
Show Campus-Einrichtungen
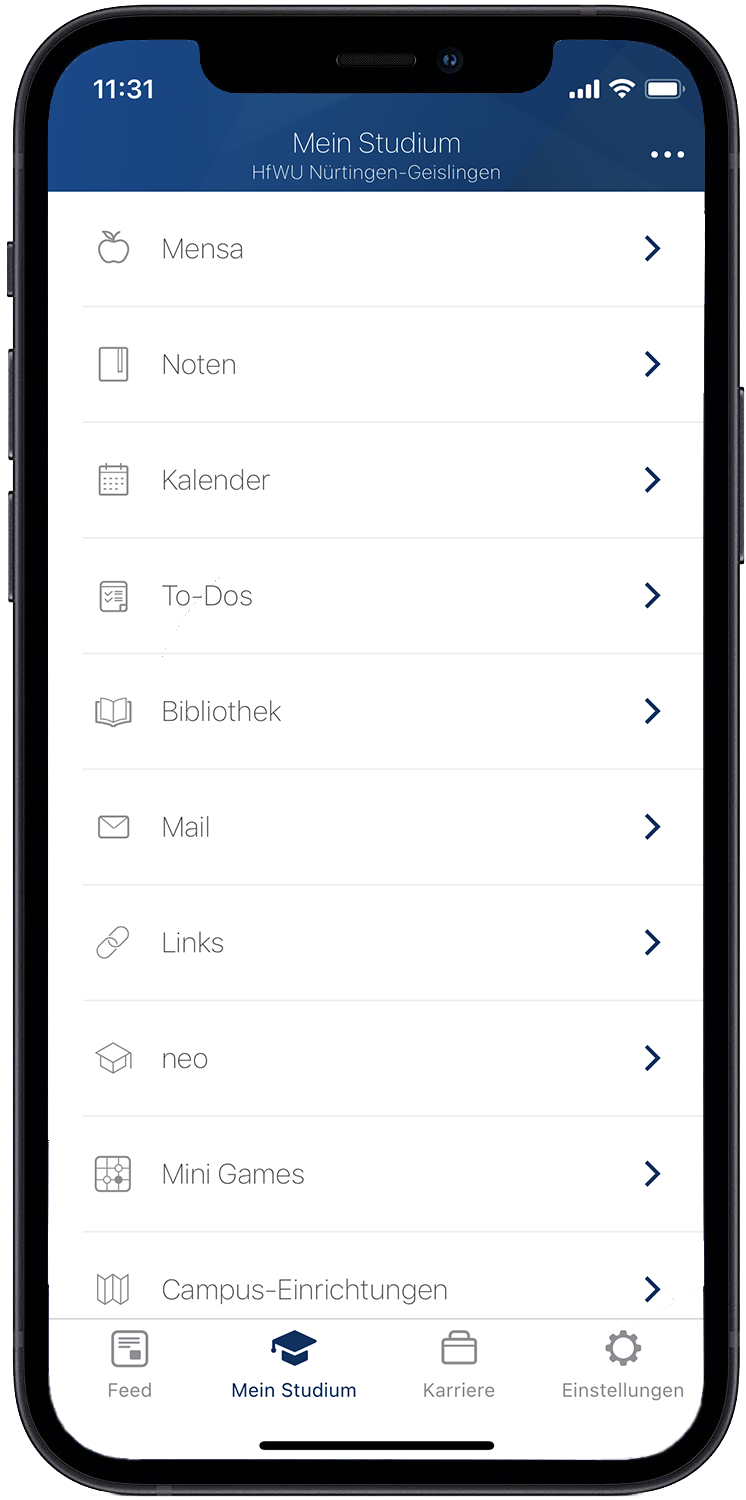click(376, 1276)
